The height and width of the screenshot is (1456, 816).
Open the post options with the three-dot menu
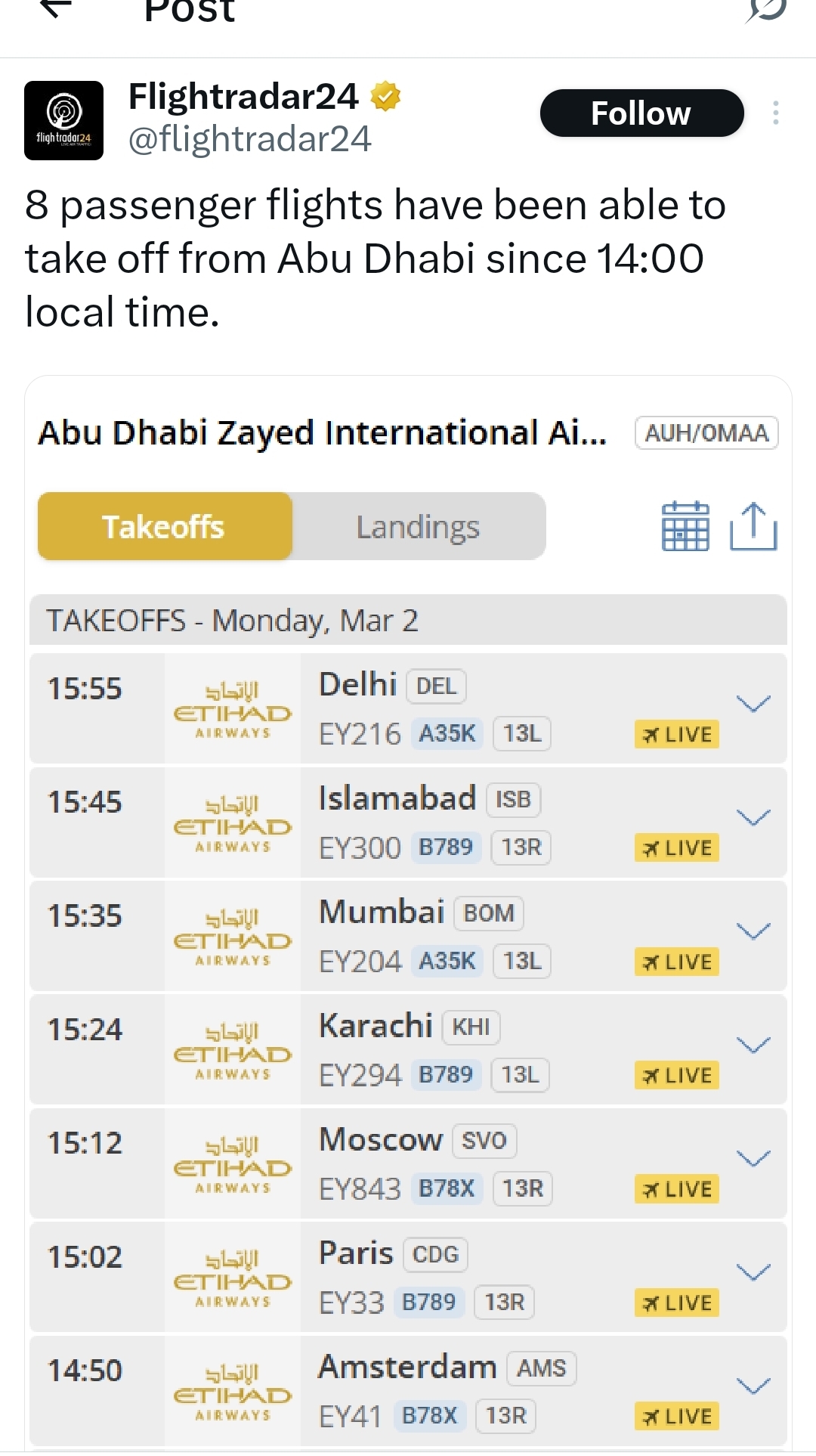click(x=775, y=113)
